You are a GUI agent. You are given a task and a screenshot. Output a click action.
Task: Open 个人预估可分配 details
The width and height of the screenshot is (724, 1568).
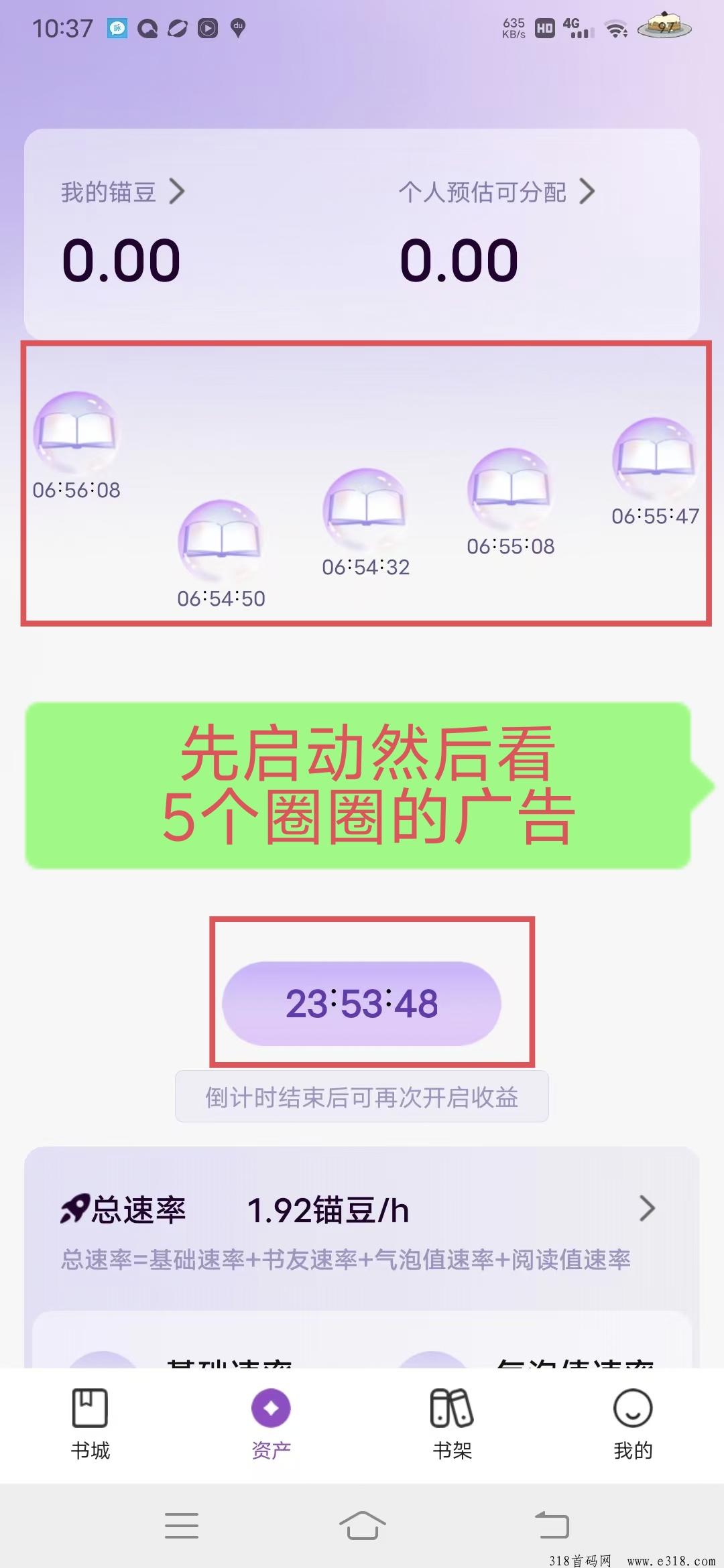pos(497,192)
